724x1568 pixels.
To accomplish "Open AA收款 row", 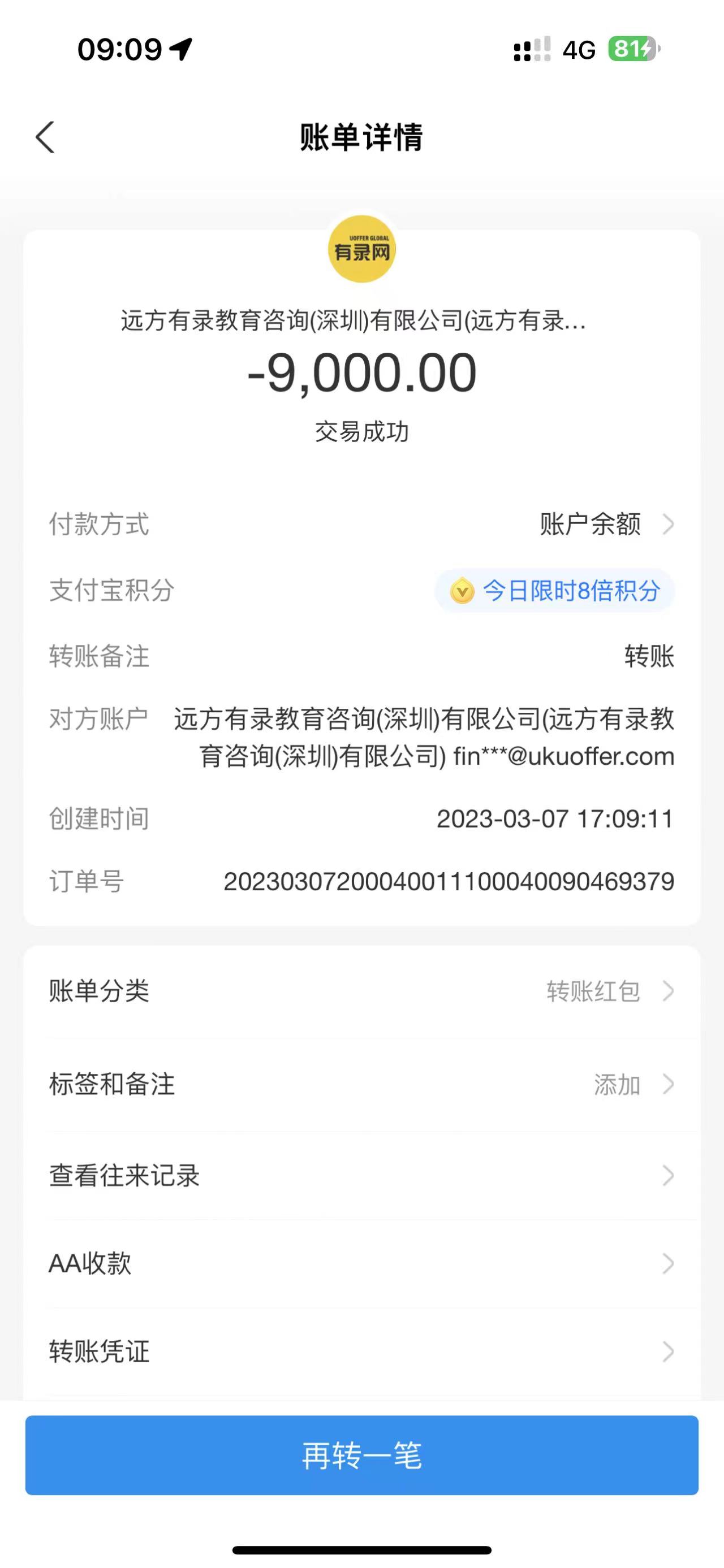I will point(361,1264).
